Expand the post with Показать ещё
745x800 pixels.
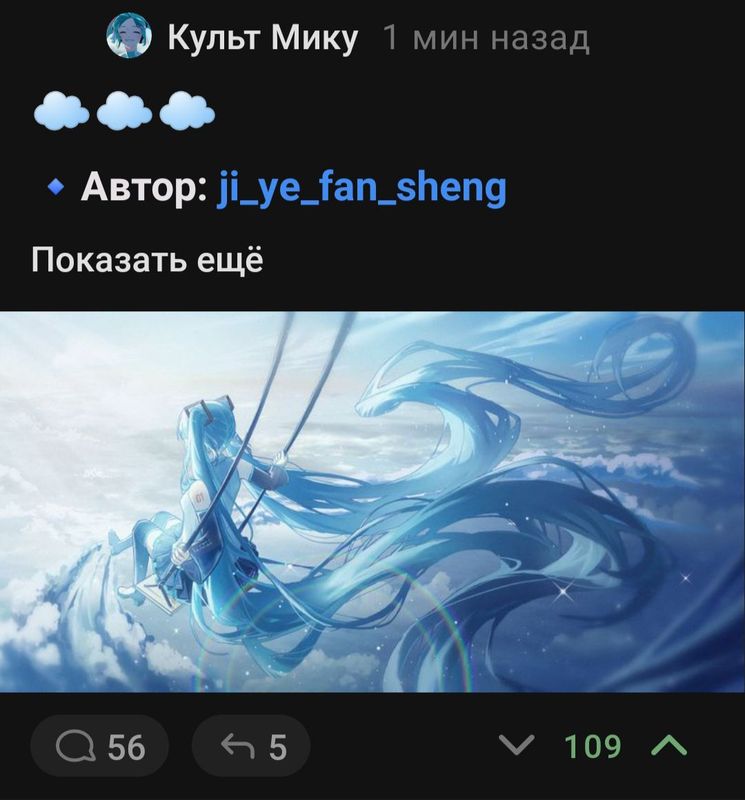click(147, 260)
